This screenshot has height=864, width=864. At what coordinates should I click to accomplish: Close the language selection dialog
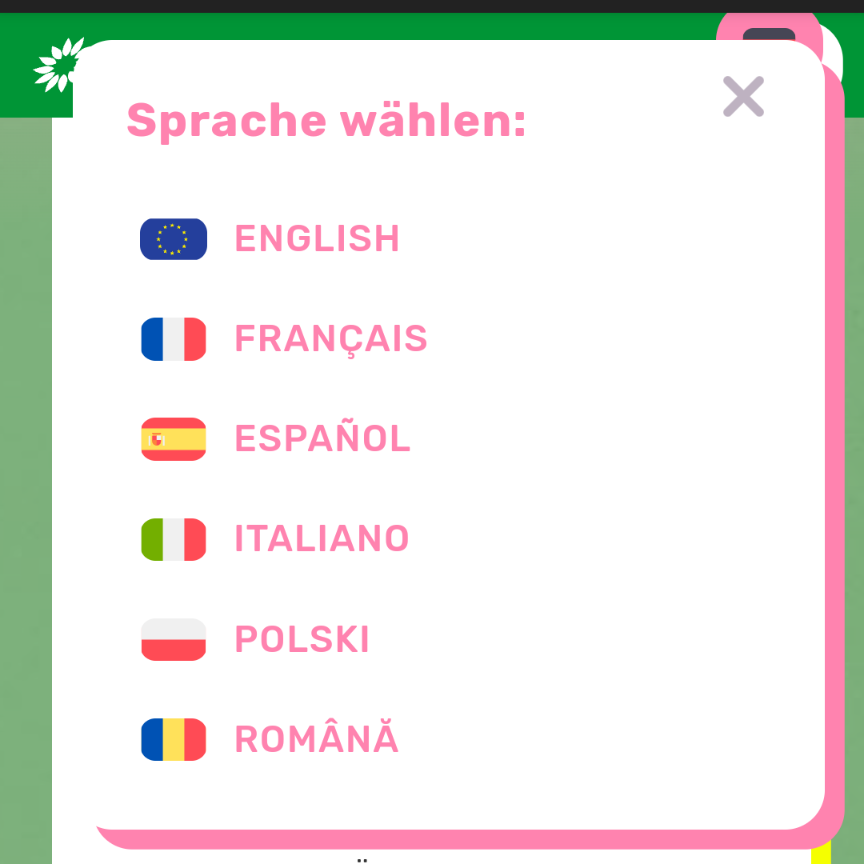point(743,97)
